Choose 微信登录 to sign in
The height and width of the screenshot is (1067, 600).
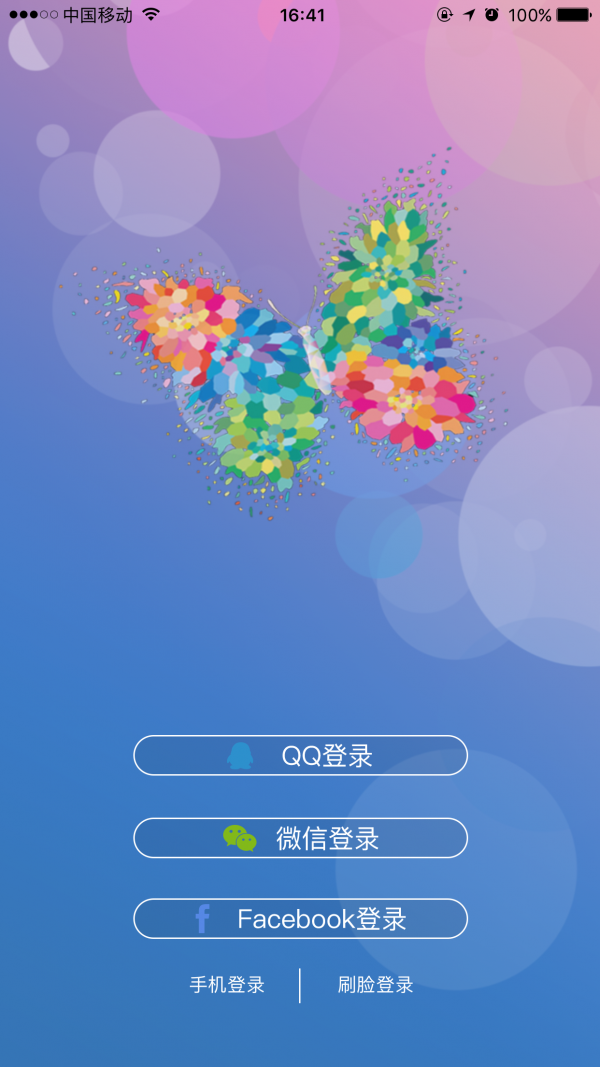click(300, 838)
